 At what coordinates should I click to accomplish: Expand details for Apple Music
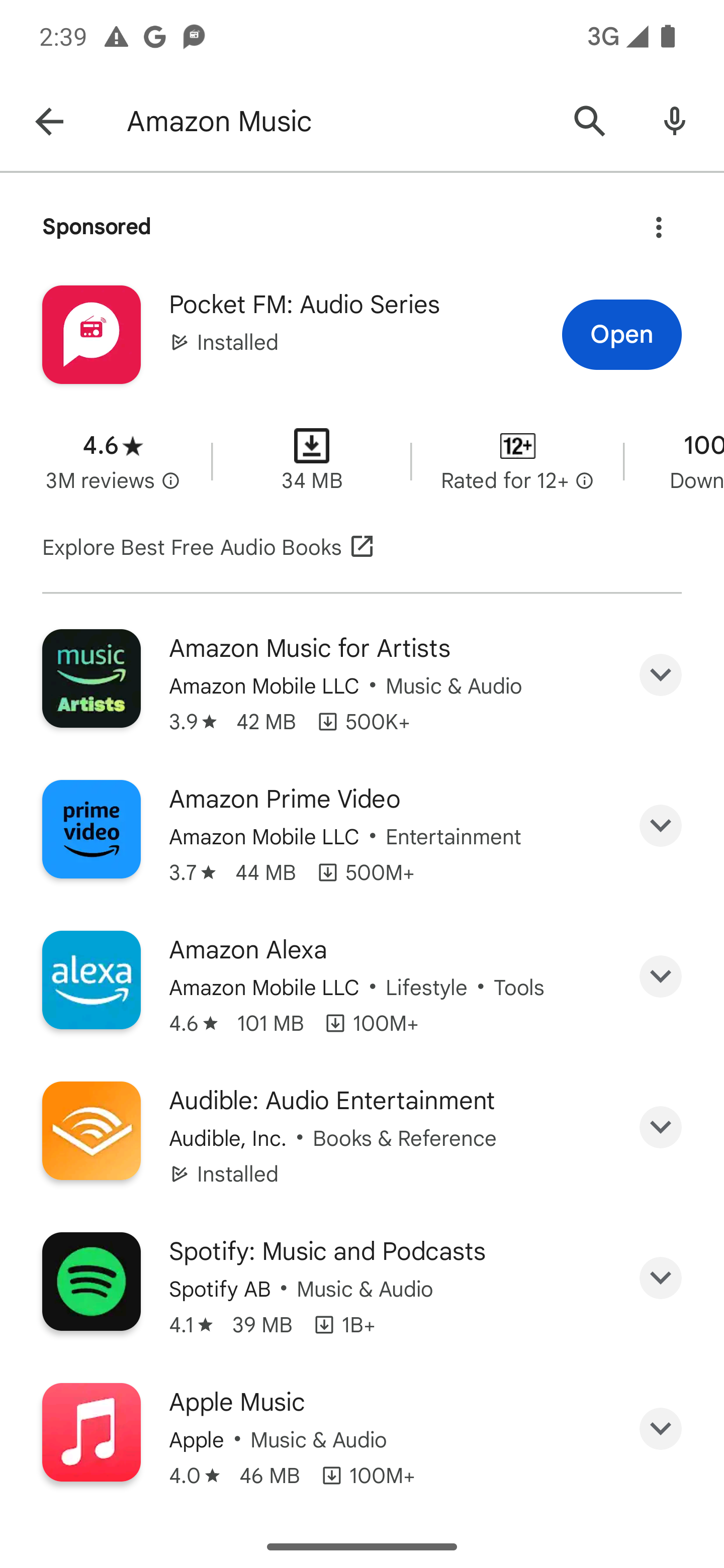tap(660, 1429)
